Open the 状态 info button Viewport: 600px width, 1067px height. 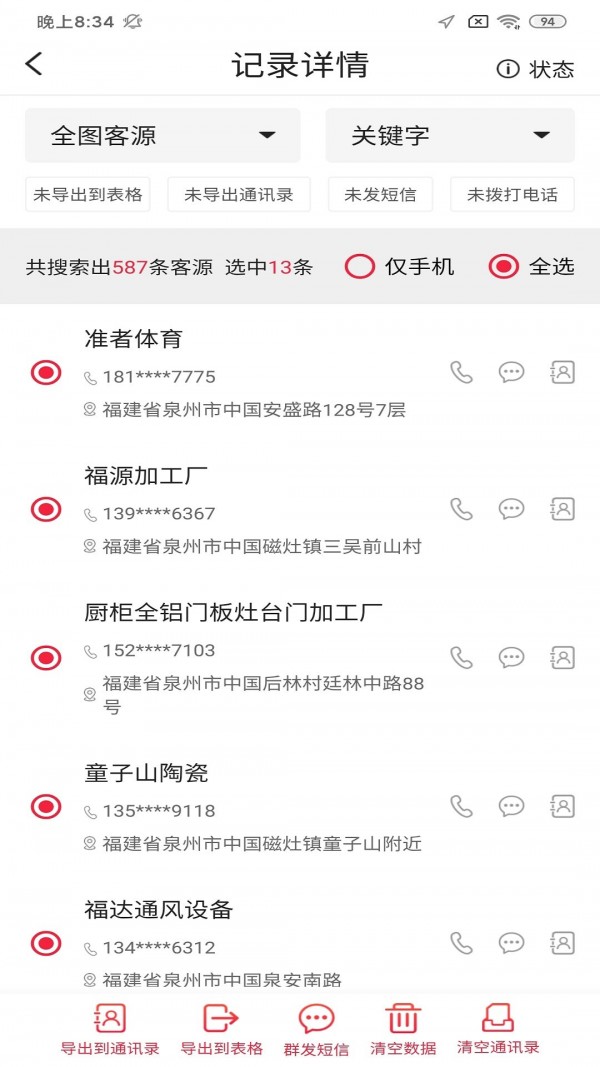536,68
